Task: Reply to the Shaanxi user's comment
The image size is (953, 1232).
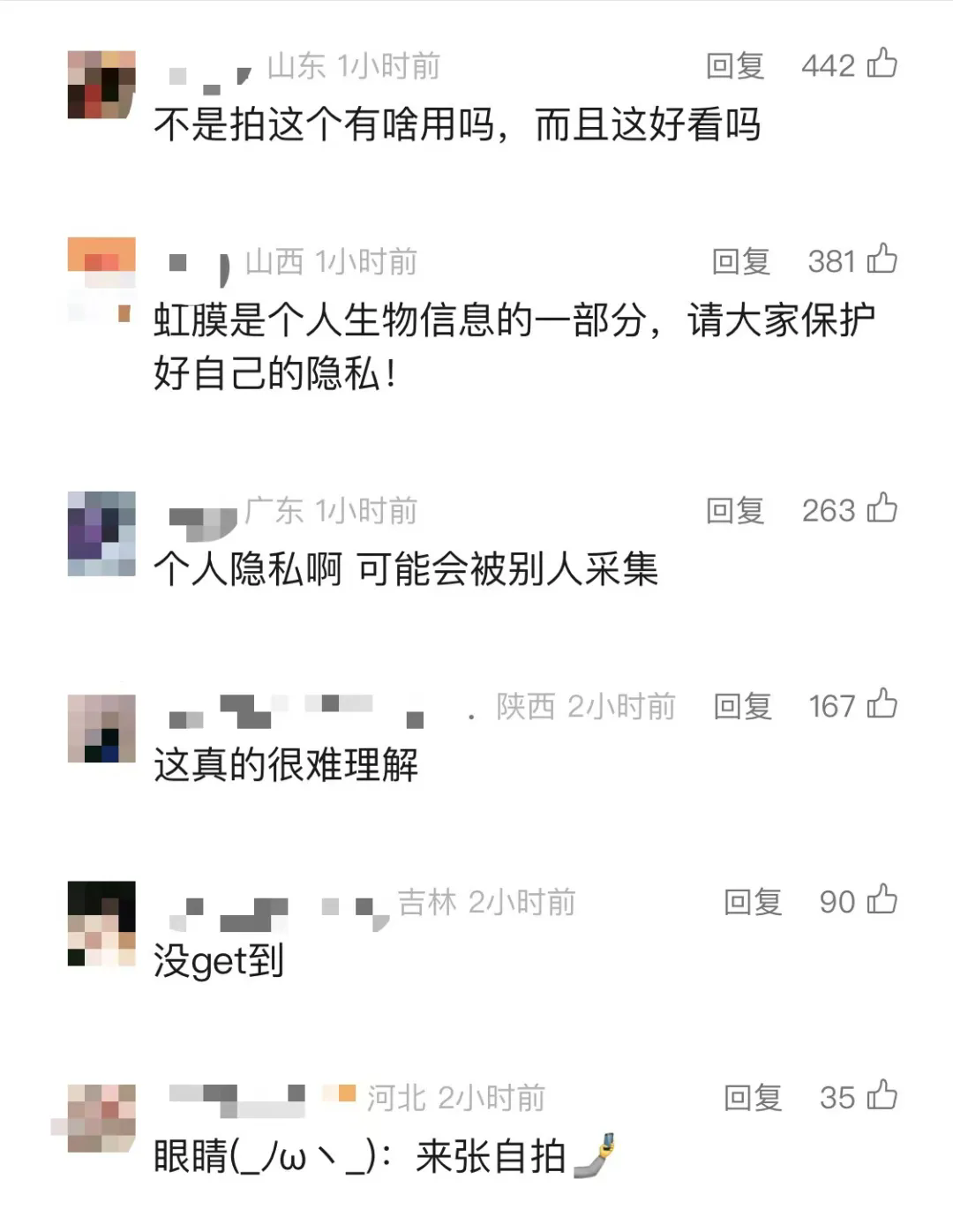Action: [742, 707]
